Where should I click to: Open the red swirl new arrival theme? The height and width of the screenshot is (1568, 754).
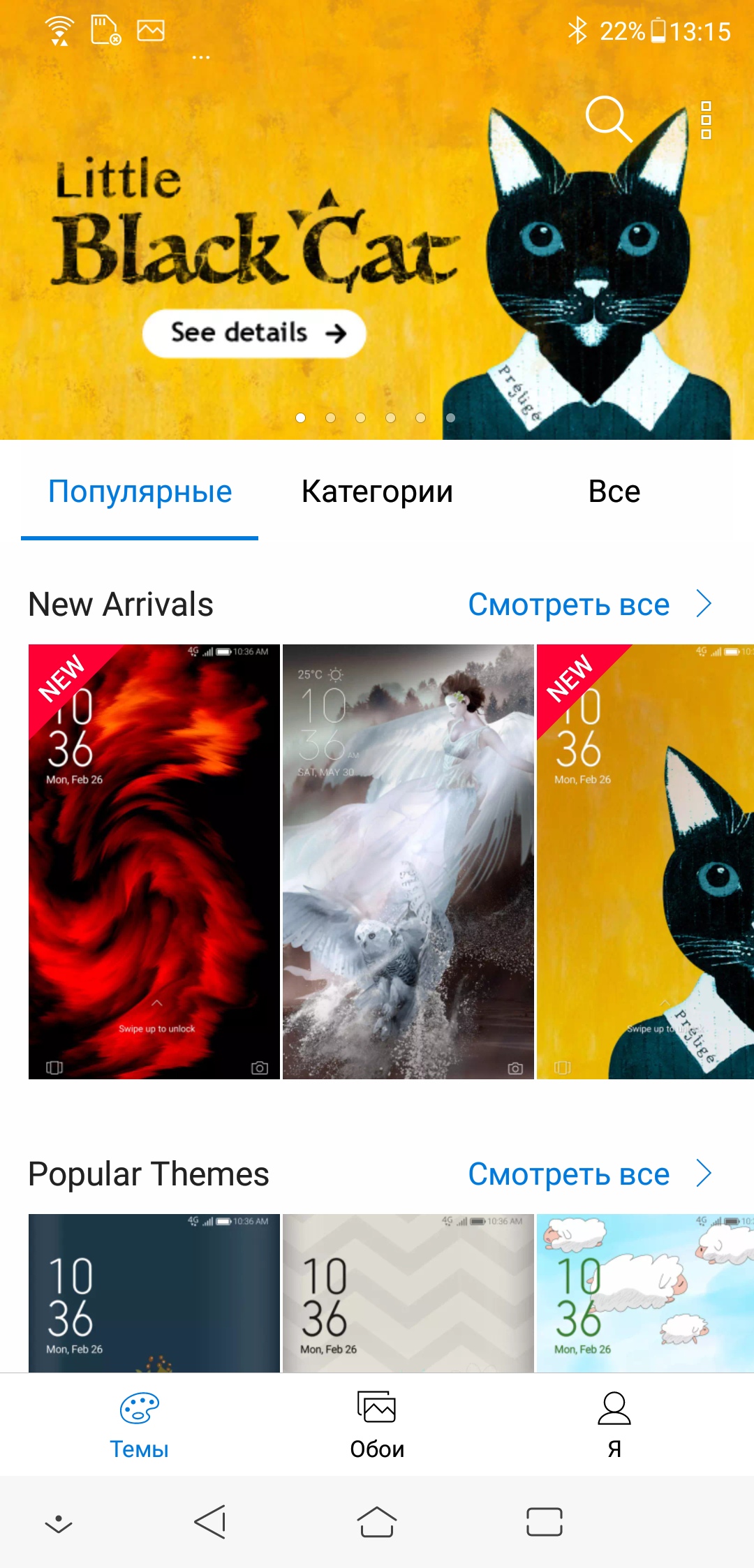(x=154, y=861)
